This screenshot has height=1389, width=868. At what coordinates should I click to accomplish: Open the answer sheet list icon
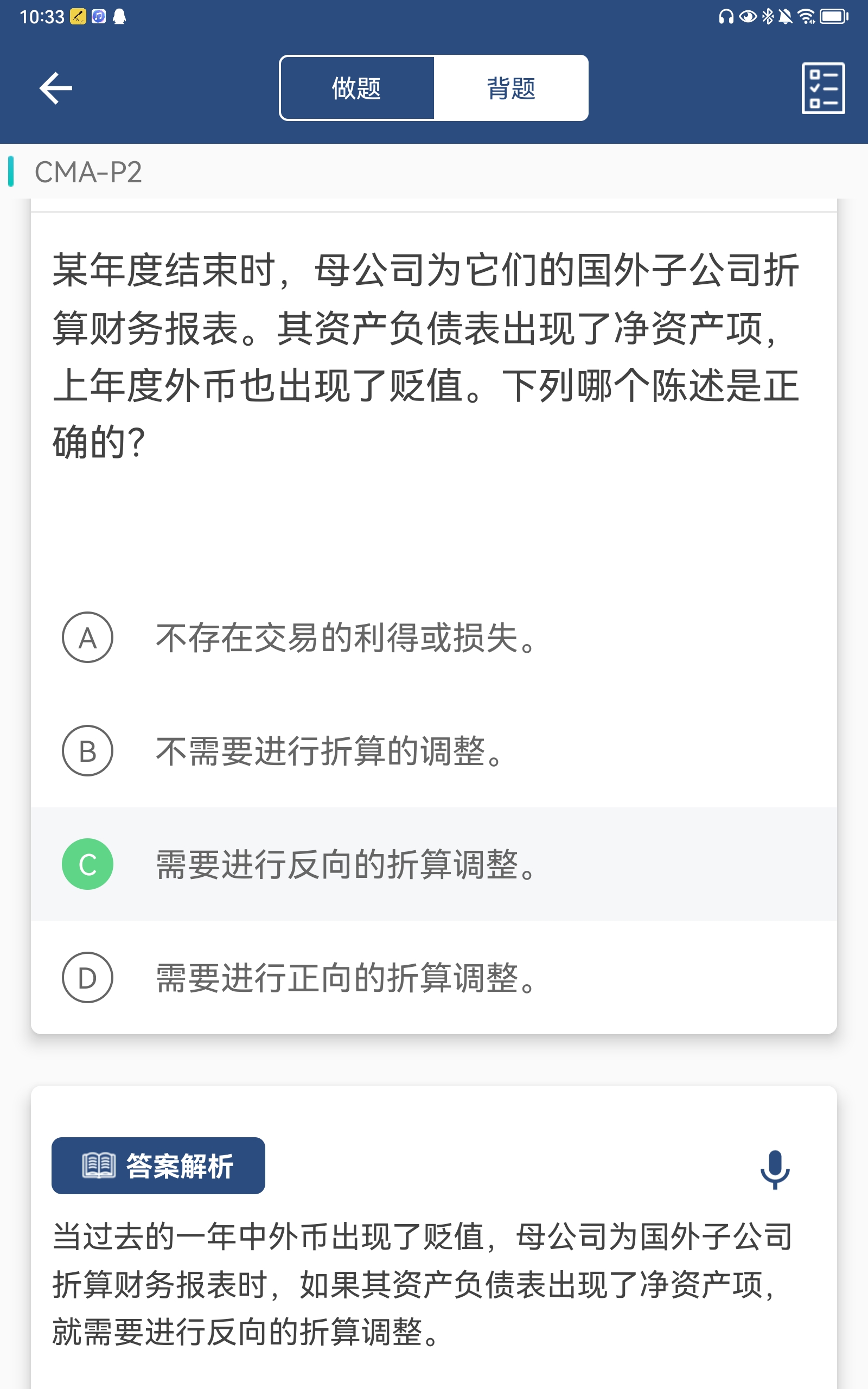tap(823, 88)
